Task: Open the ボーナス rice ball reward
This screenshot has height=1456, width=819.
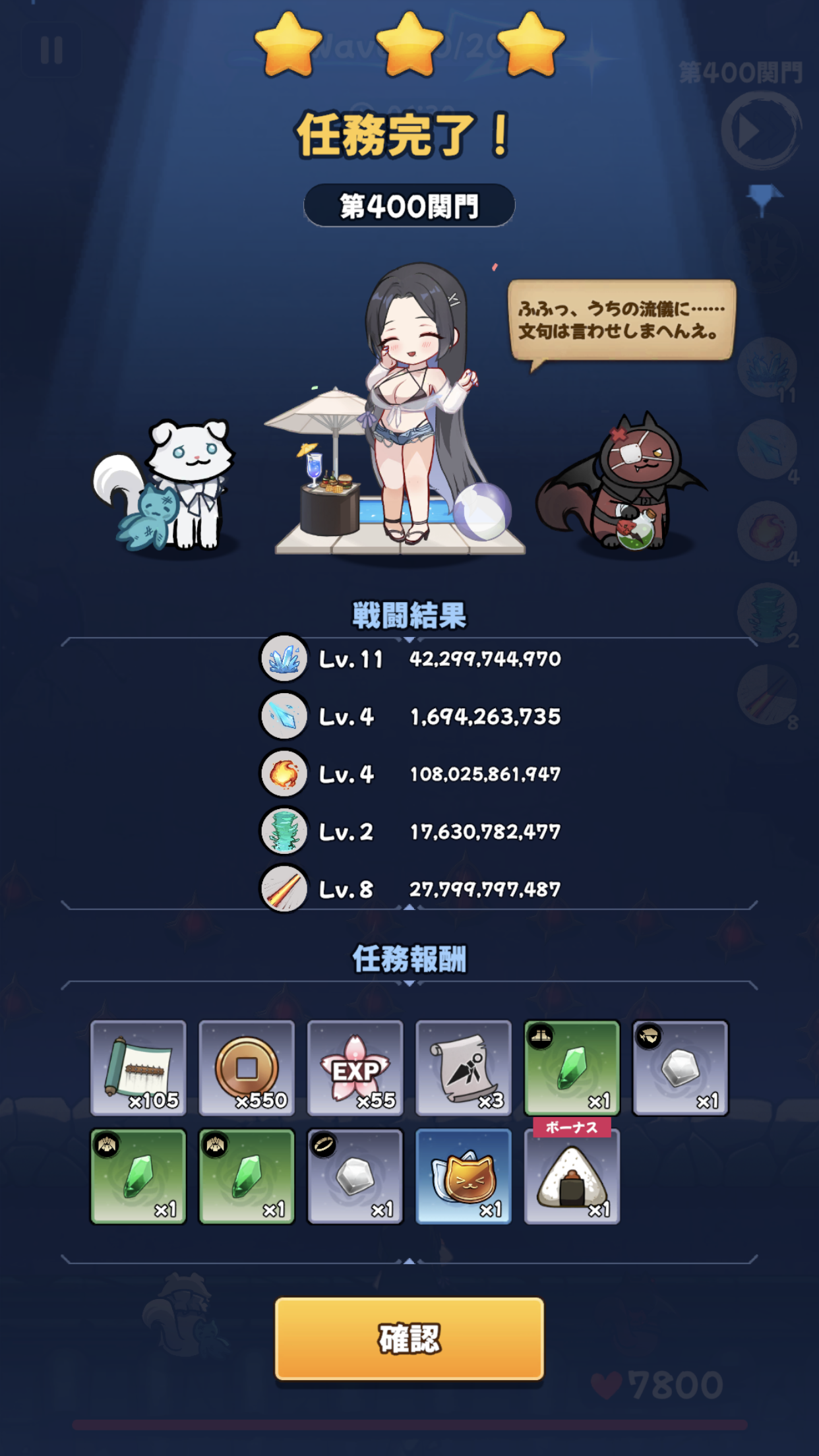Action: pyautogui.click(x=571, y=1177)
